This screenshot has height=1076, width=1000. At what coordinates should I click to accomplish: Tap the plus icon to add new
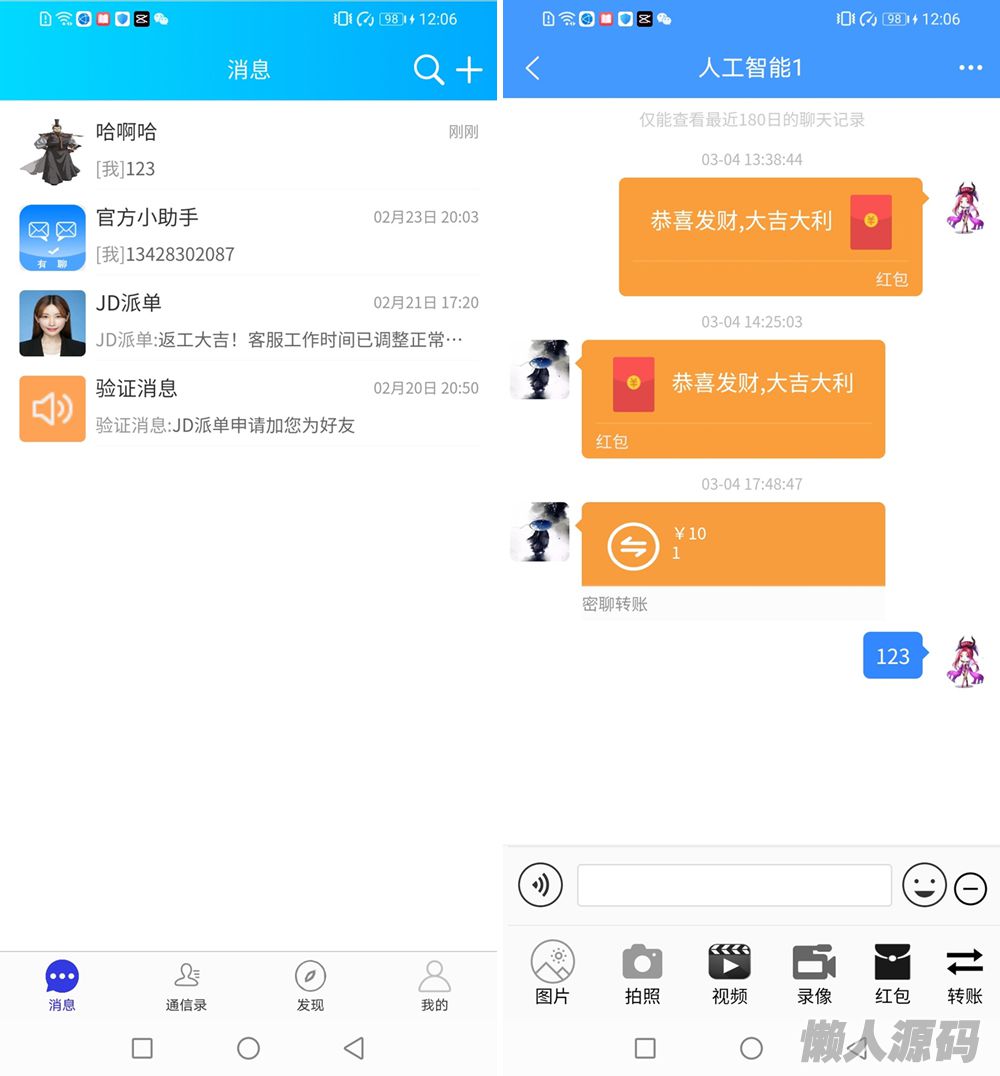coord(469,70)
